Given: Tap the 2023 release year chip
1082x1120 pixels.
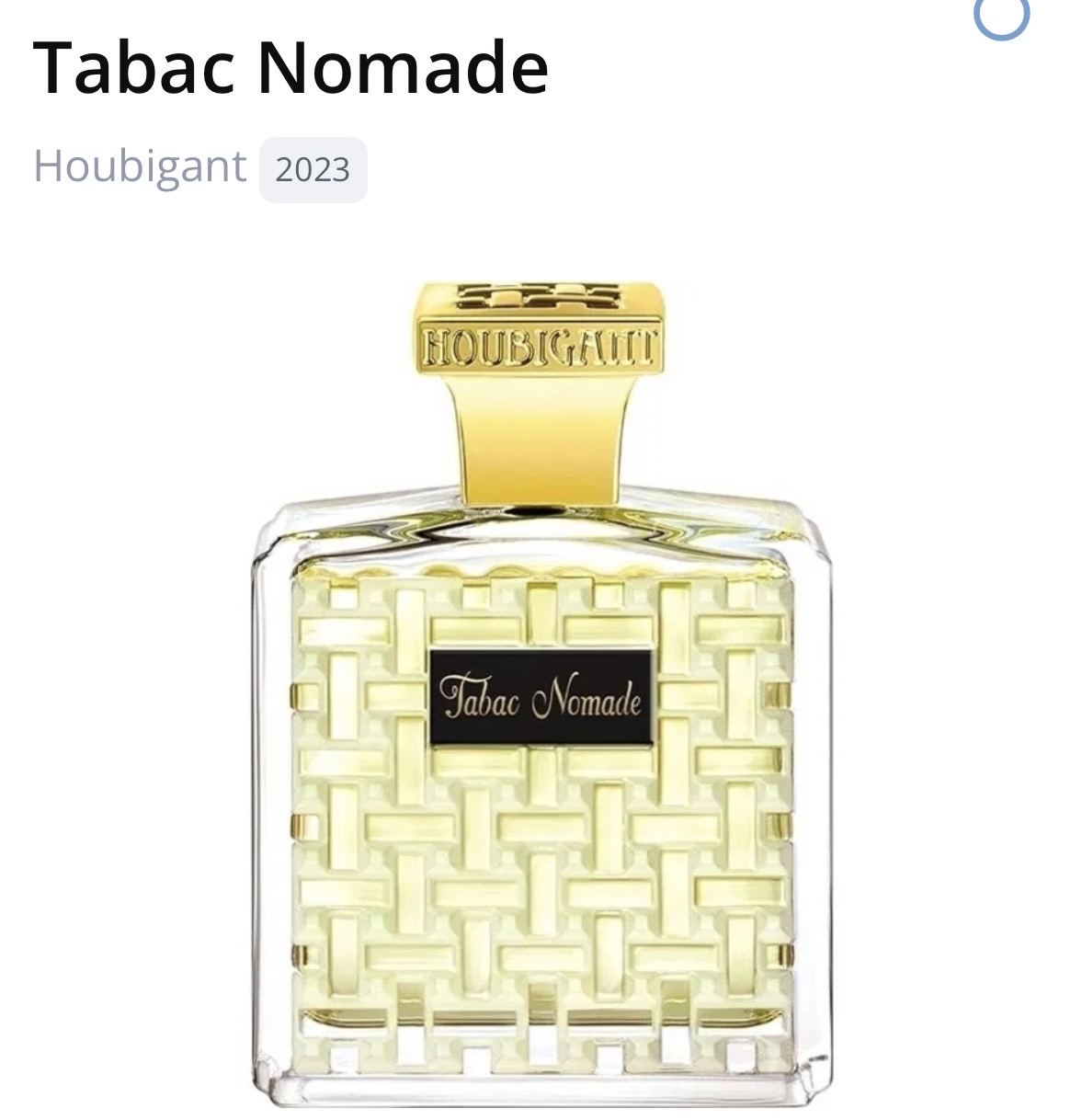Looking at the screenshot, I should pos(313,170).
